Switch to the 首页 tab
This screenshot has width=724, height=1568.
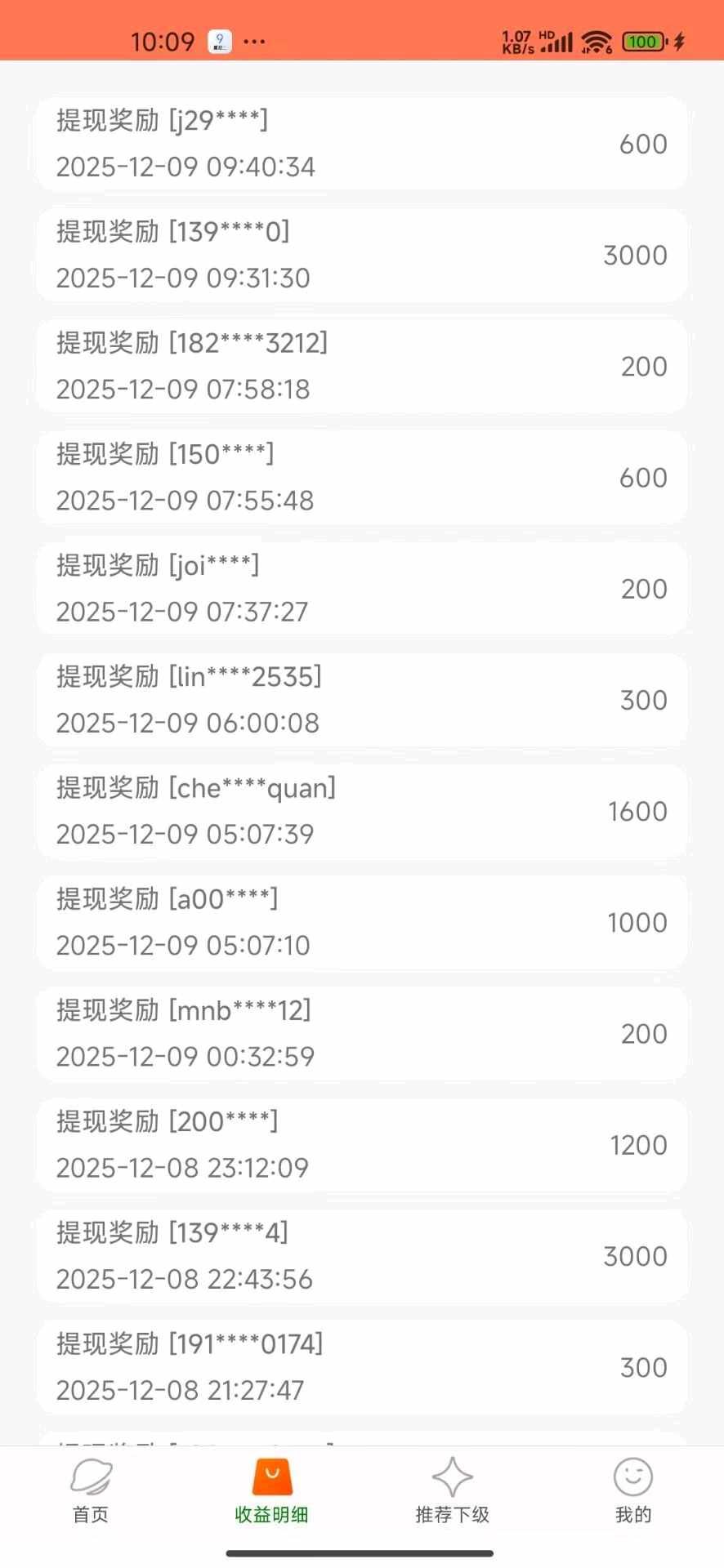tap(91, 1491)
